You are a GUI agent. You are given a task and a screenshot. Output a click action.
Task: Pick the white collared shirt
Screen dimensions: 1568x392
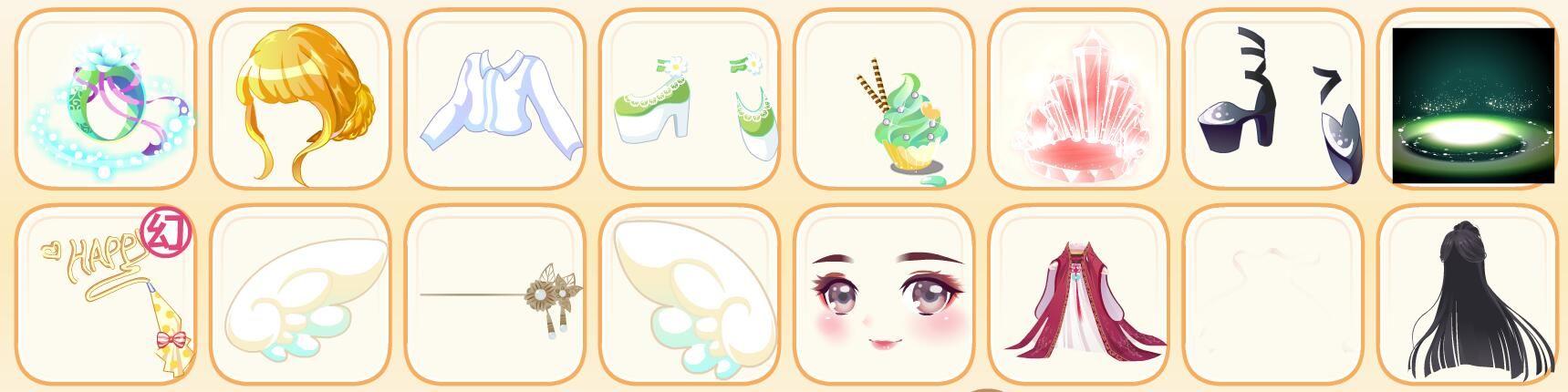[495, 99]
